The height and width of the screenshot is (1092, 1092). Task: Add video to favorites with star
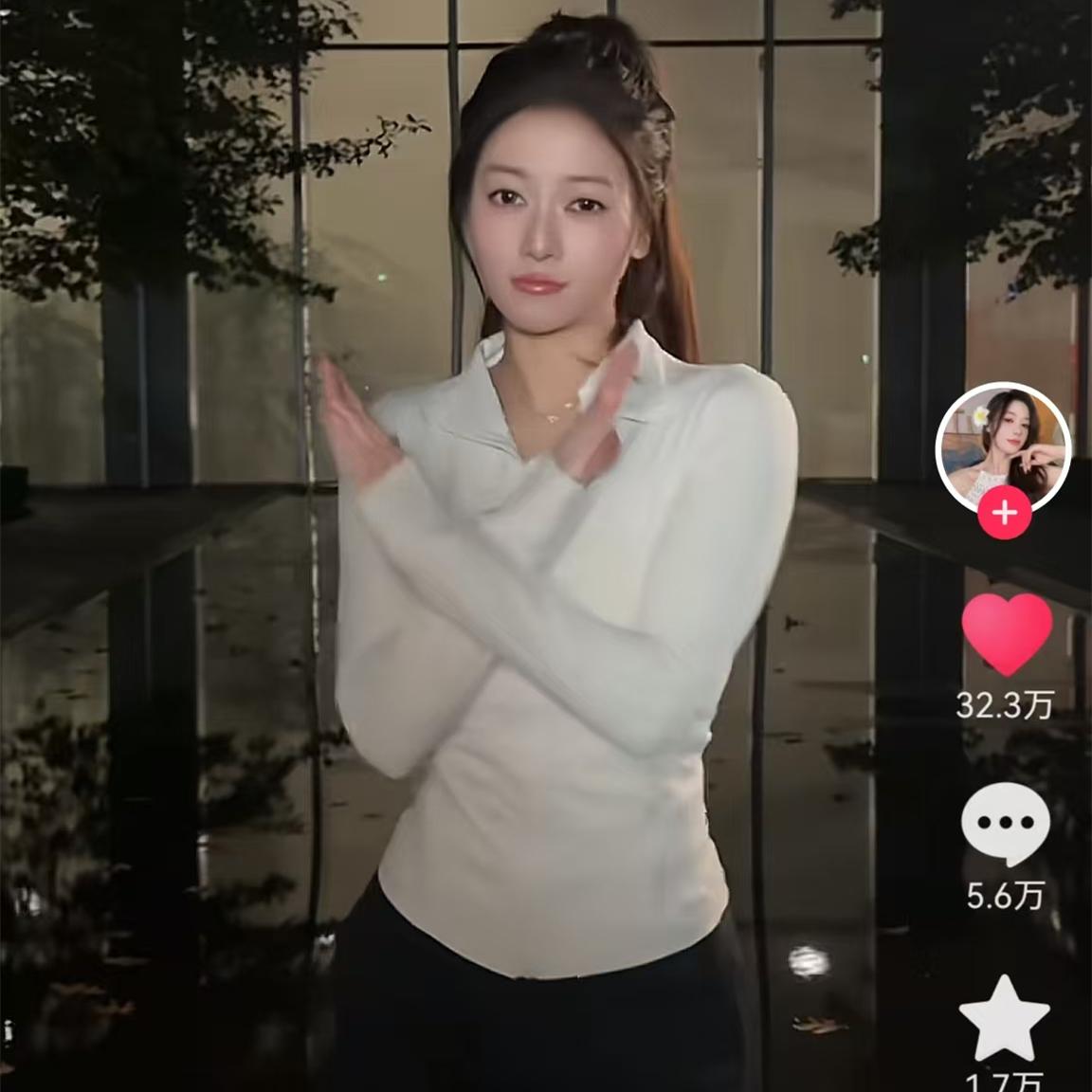(x=1005, y=1019)
